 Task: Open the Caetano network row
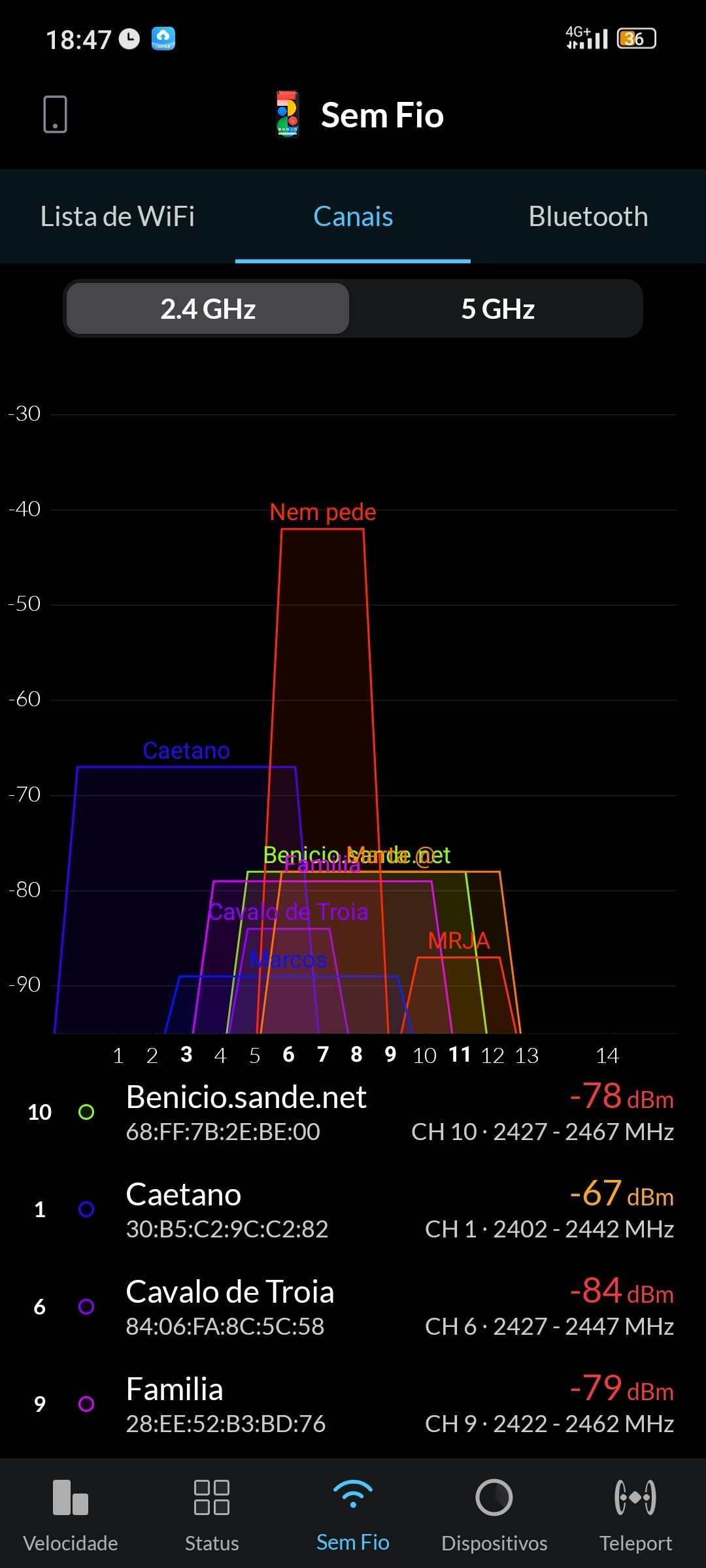353,1210
